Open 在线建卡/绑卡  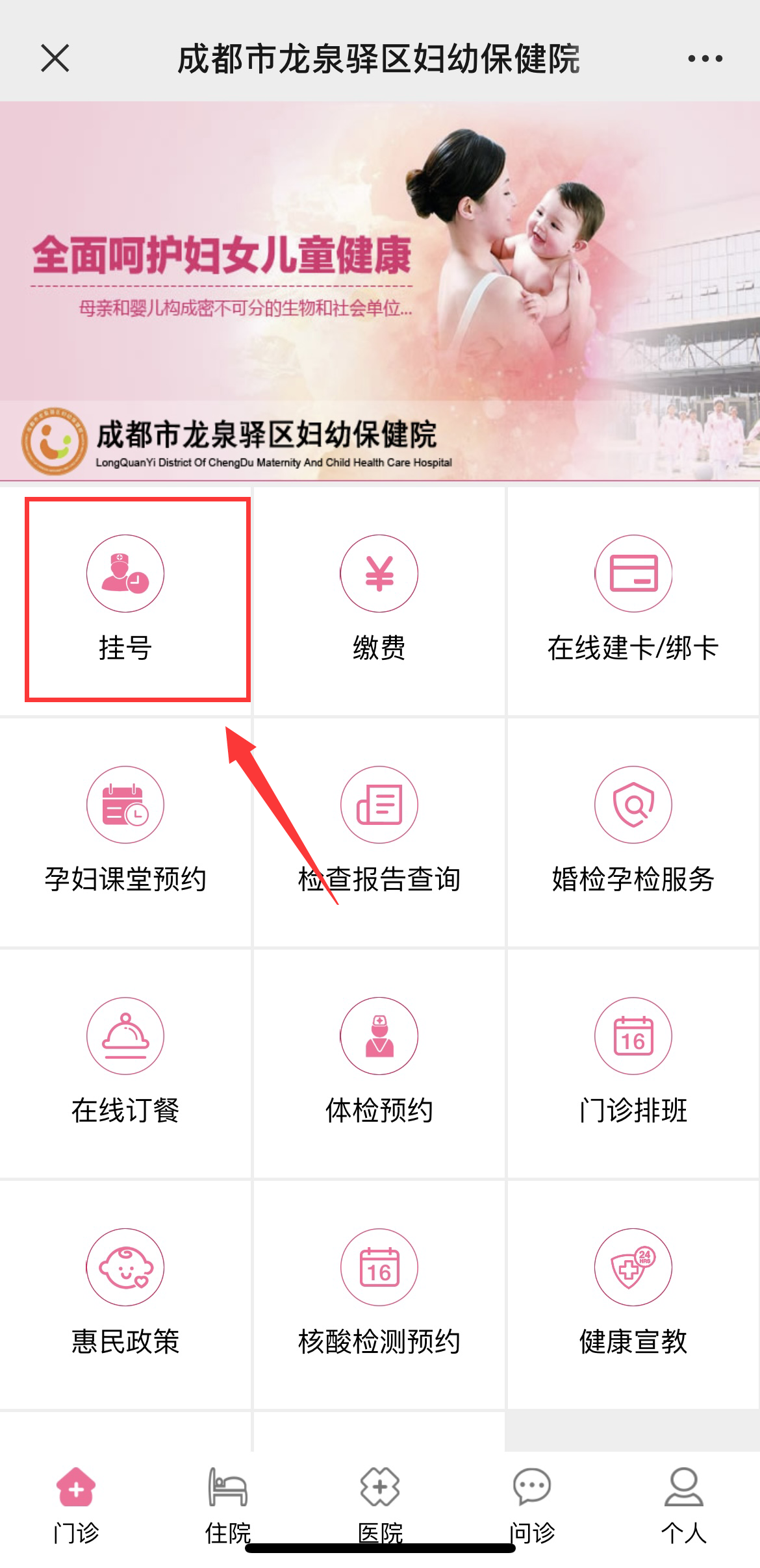coord(633,599)
